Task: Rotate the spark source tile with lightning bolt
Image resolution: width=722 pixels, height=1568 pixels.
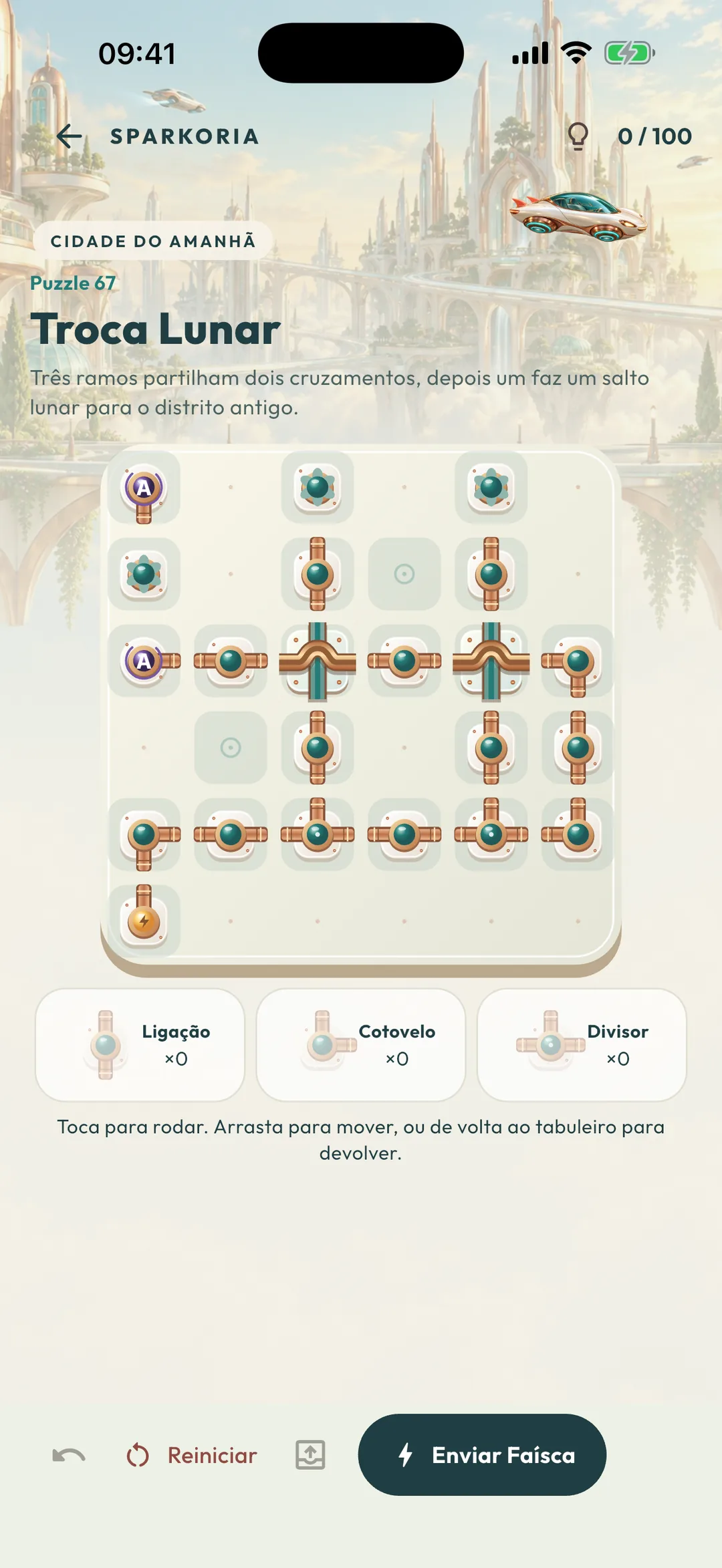Action: tap(144, 921)
